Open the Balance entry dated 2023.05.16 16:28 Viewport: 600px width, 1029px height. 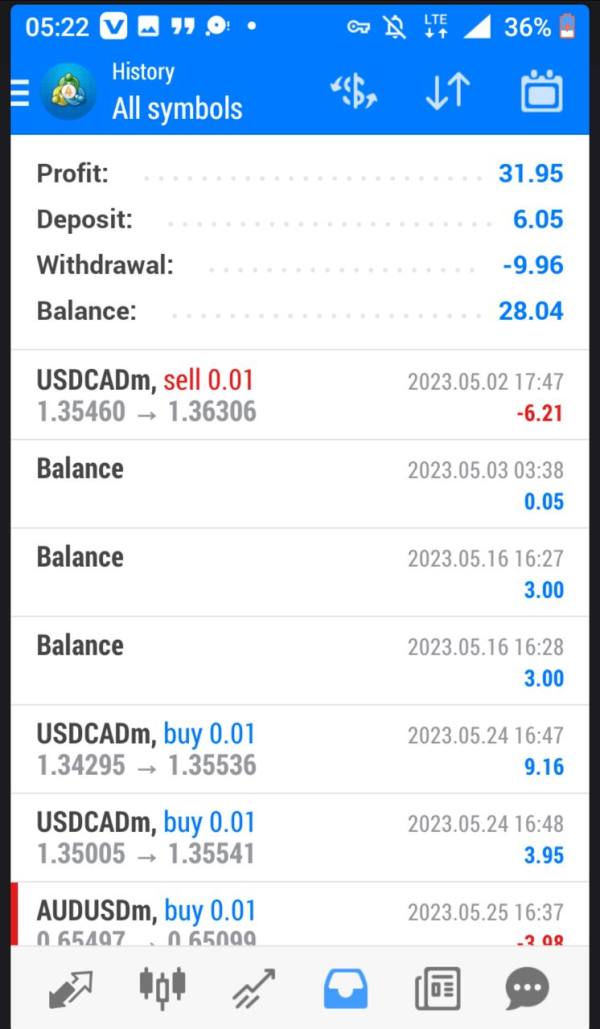300,660
